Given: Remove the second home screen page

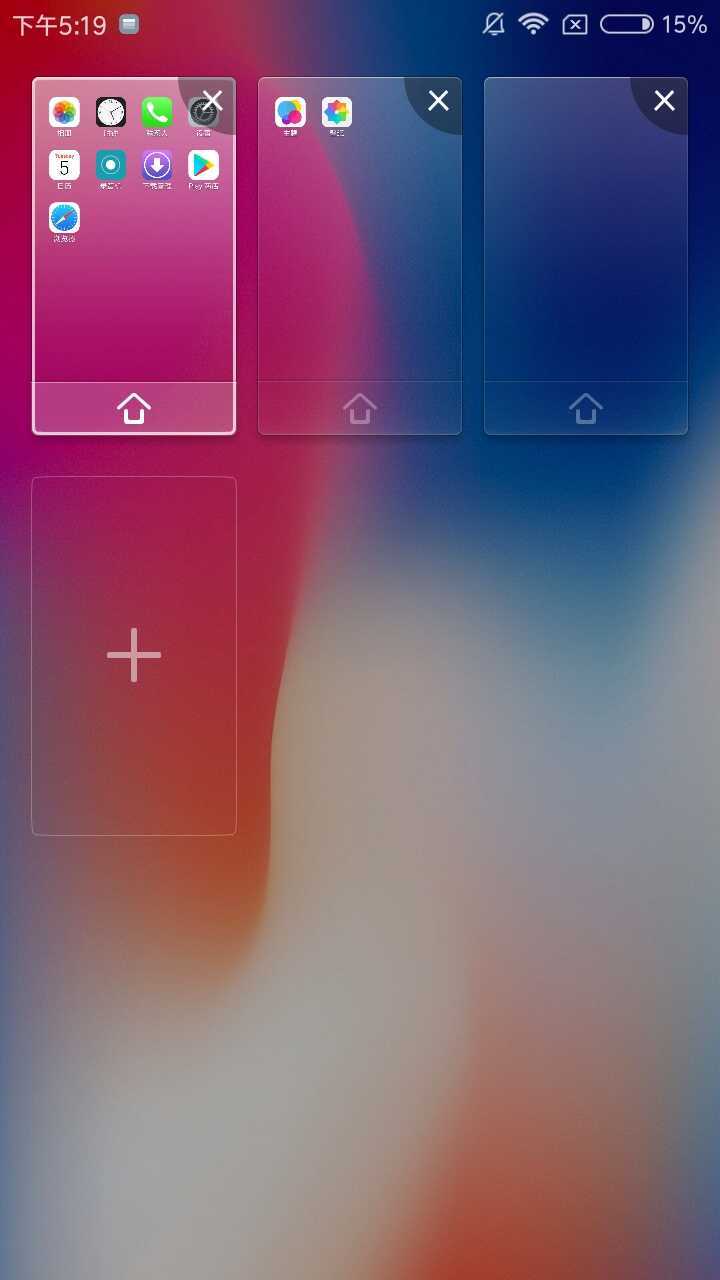Looking at the screenshot, I should click(x=438, y=100).
